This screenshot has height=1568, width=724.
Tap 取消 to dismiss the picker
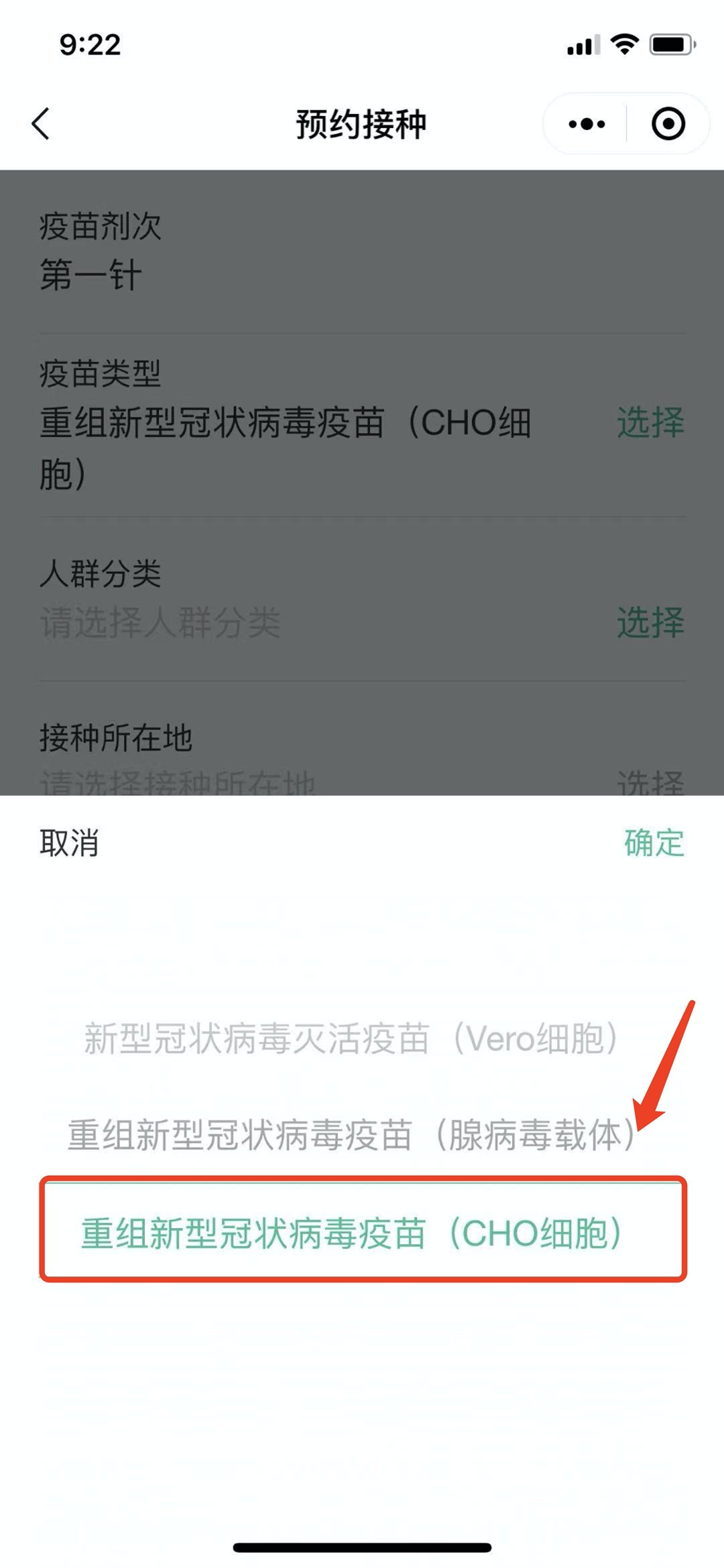[x=69, y=843]
